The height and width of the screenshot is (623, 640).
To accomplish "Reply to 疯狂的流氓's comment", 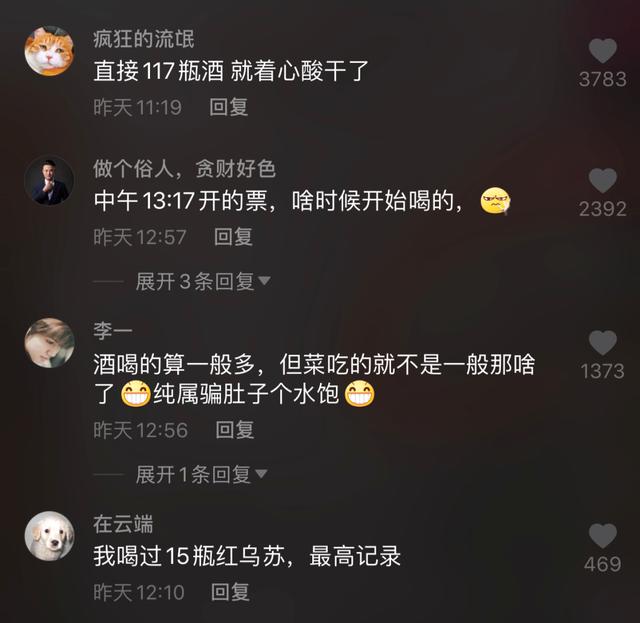I will click(229, 107).
